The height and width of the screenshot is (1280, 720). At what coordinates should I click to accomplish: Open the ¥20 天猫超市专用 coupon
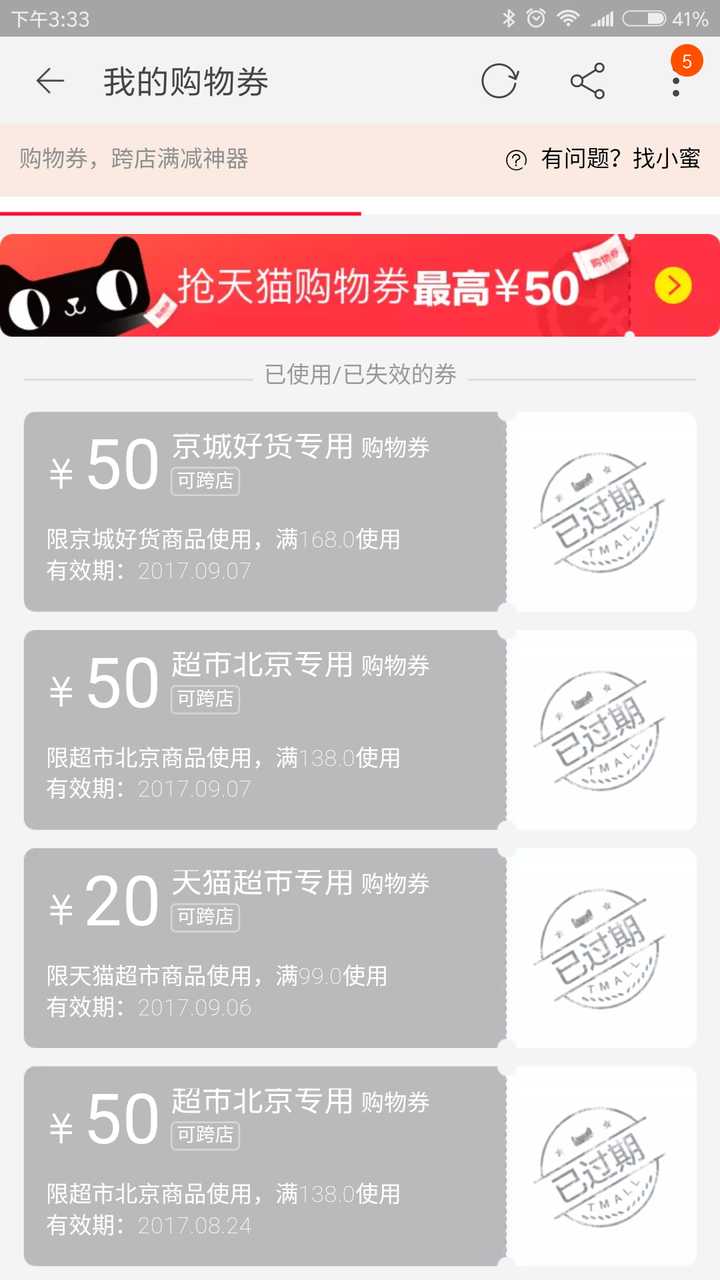[265, 947]
